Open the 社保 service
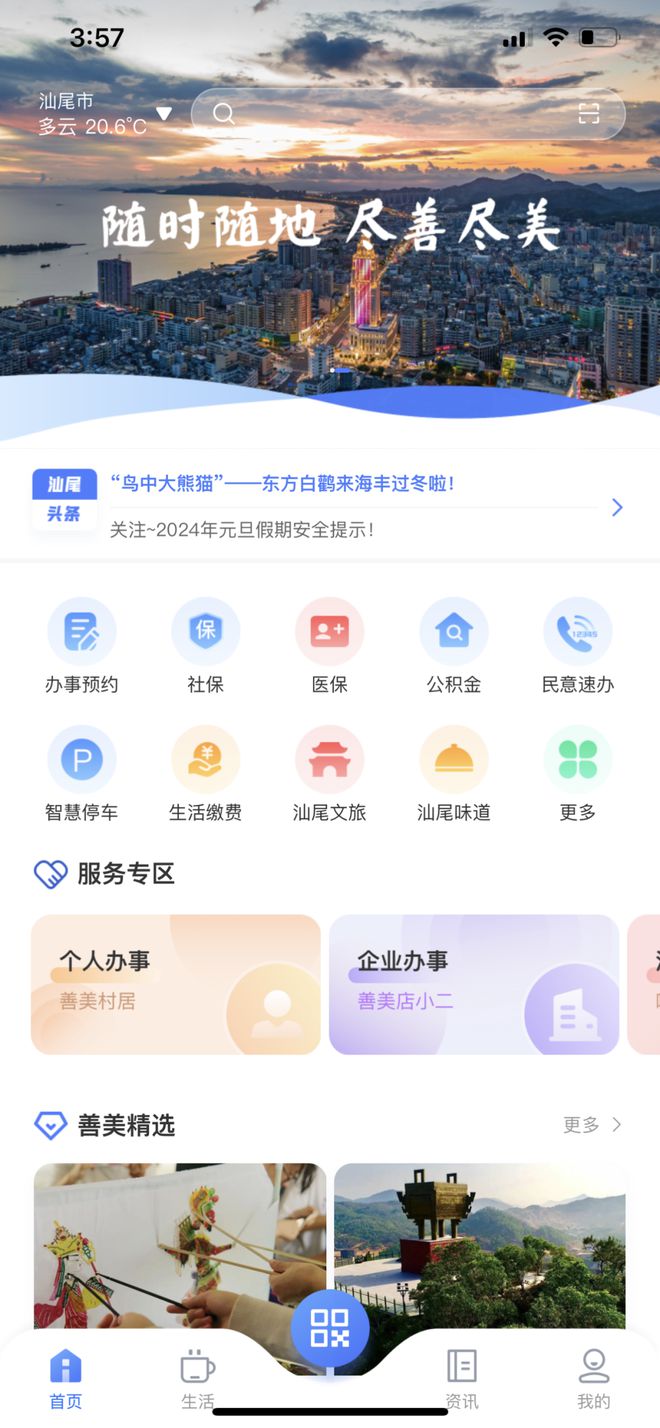This screenshot has width=660, height=1428. coord(206,647)
